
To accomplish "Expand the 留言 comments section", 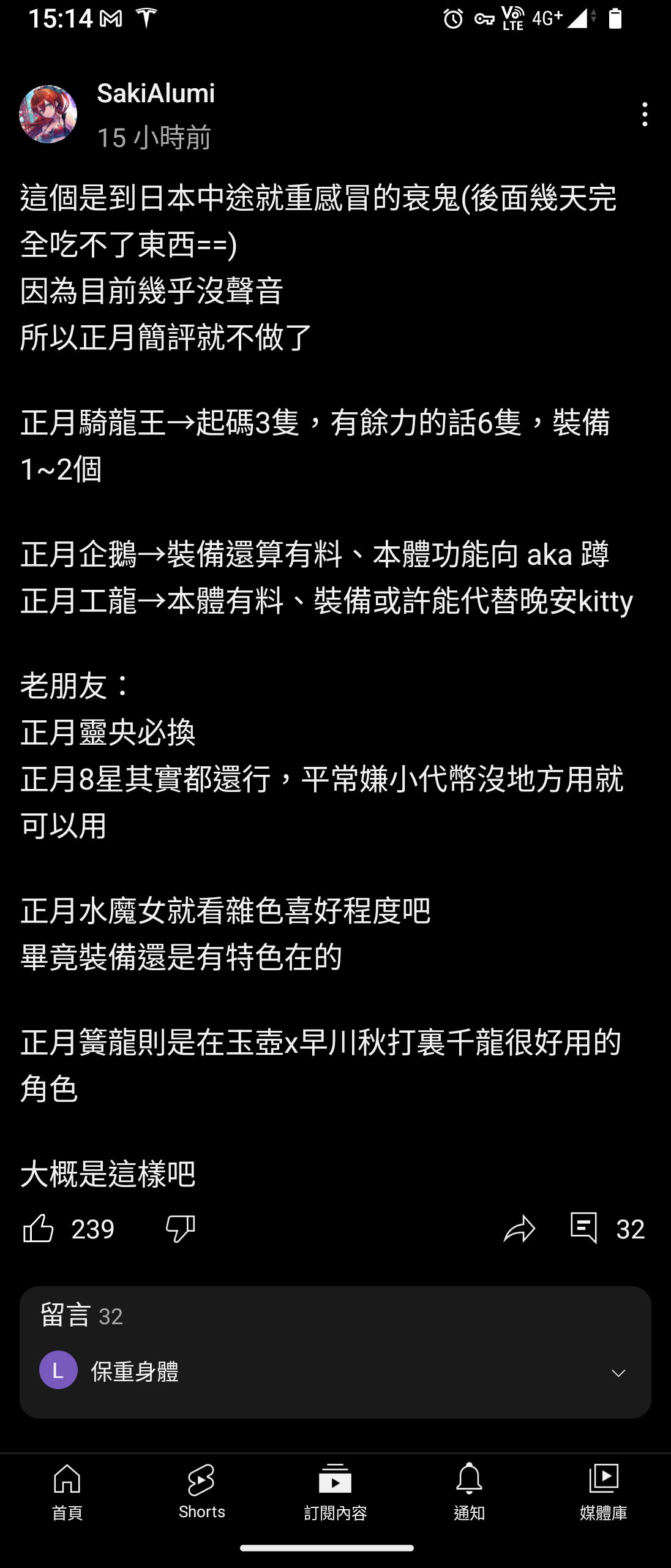I will point(618,1373).
